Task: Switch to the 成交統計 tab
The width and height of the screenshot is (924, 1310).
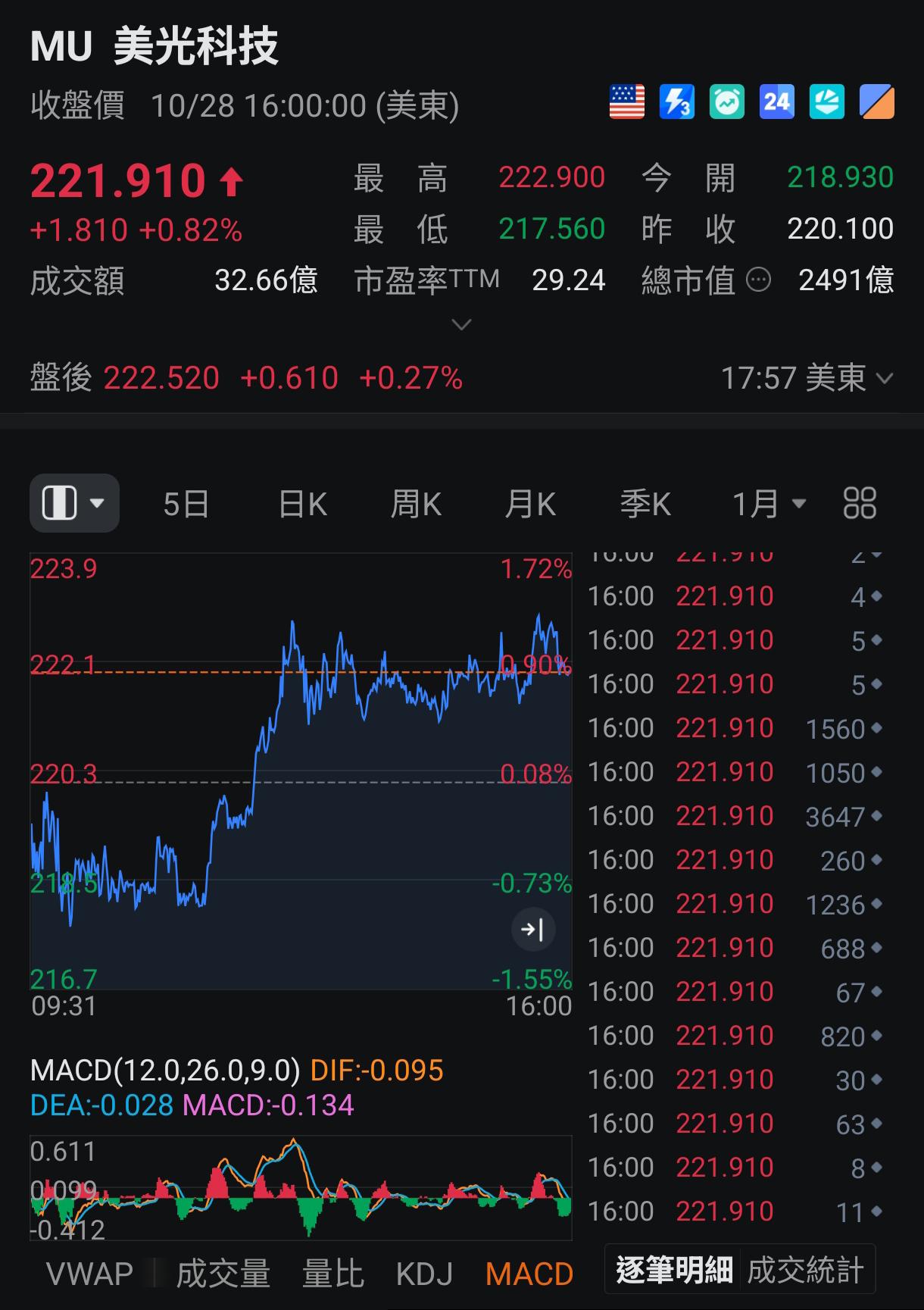Action: point(805,1271)
